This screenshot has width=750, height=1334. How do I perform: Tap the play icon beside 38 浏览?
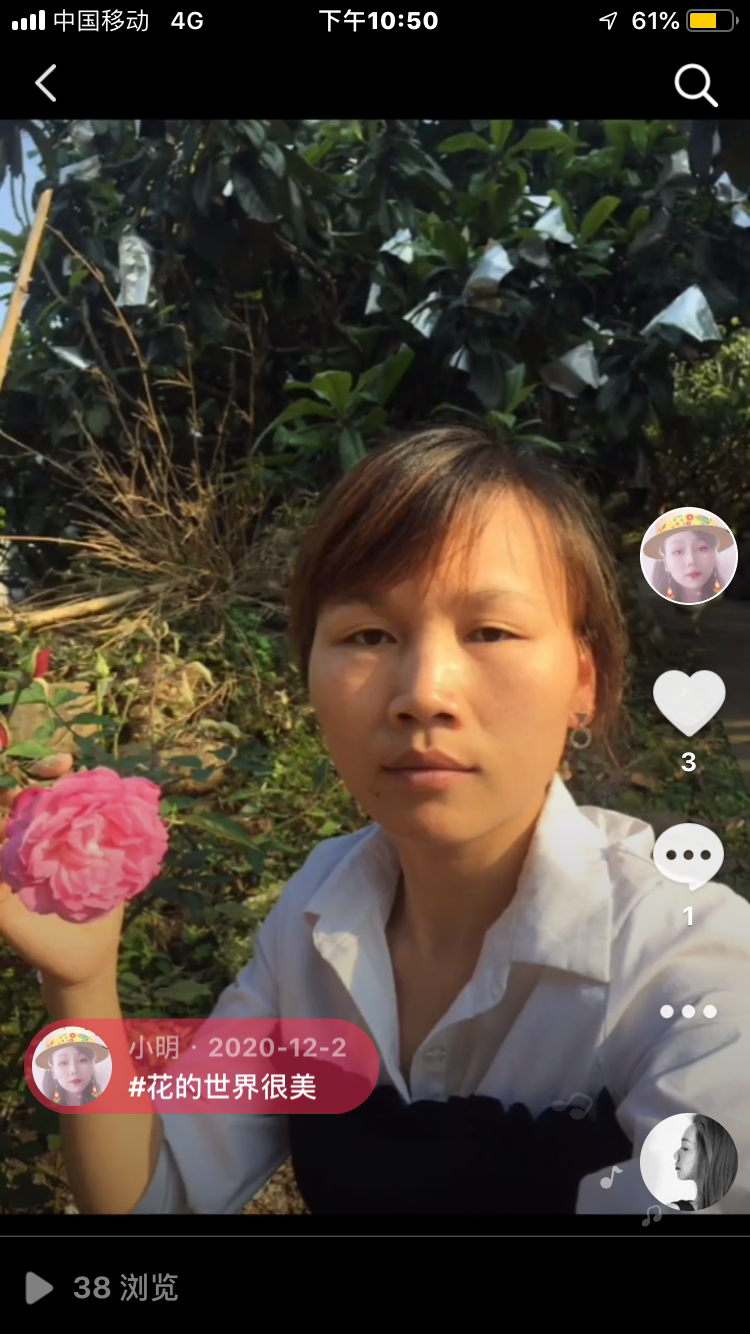click(x=38, y=1287)
